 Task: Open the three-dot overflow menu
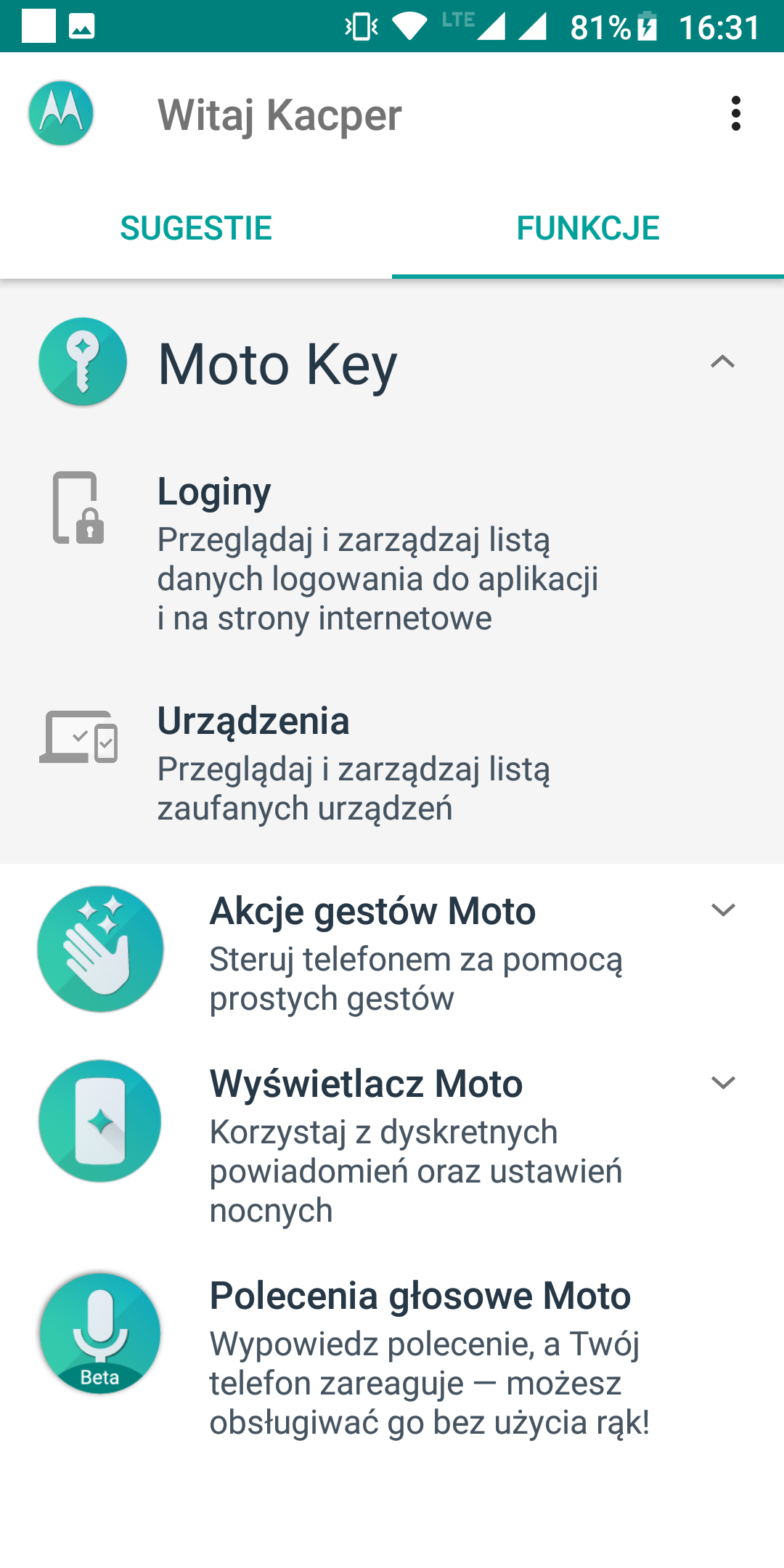735,114
